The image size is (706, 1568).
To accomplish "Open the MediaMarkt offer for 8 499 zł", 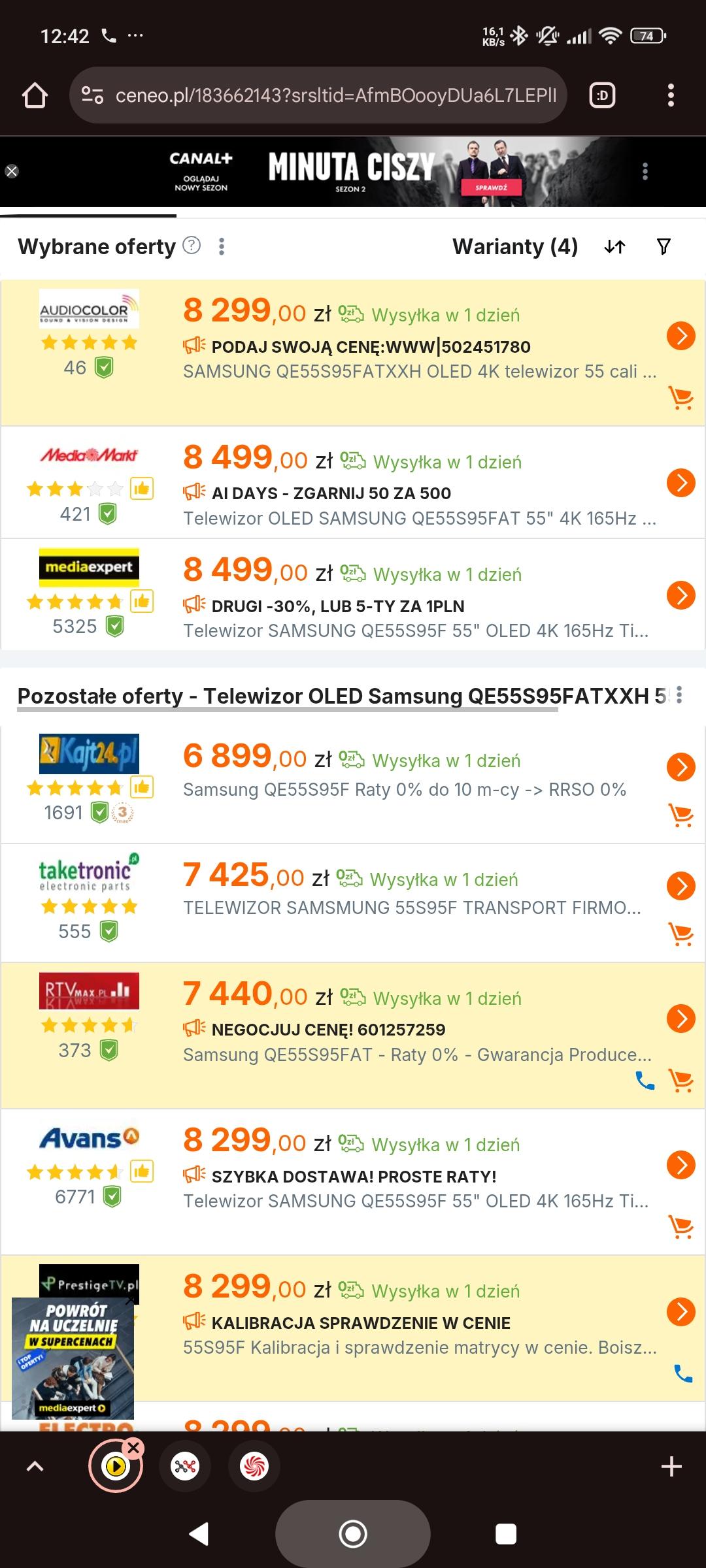I will (x=681, y=483).
